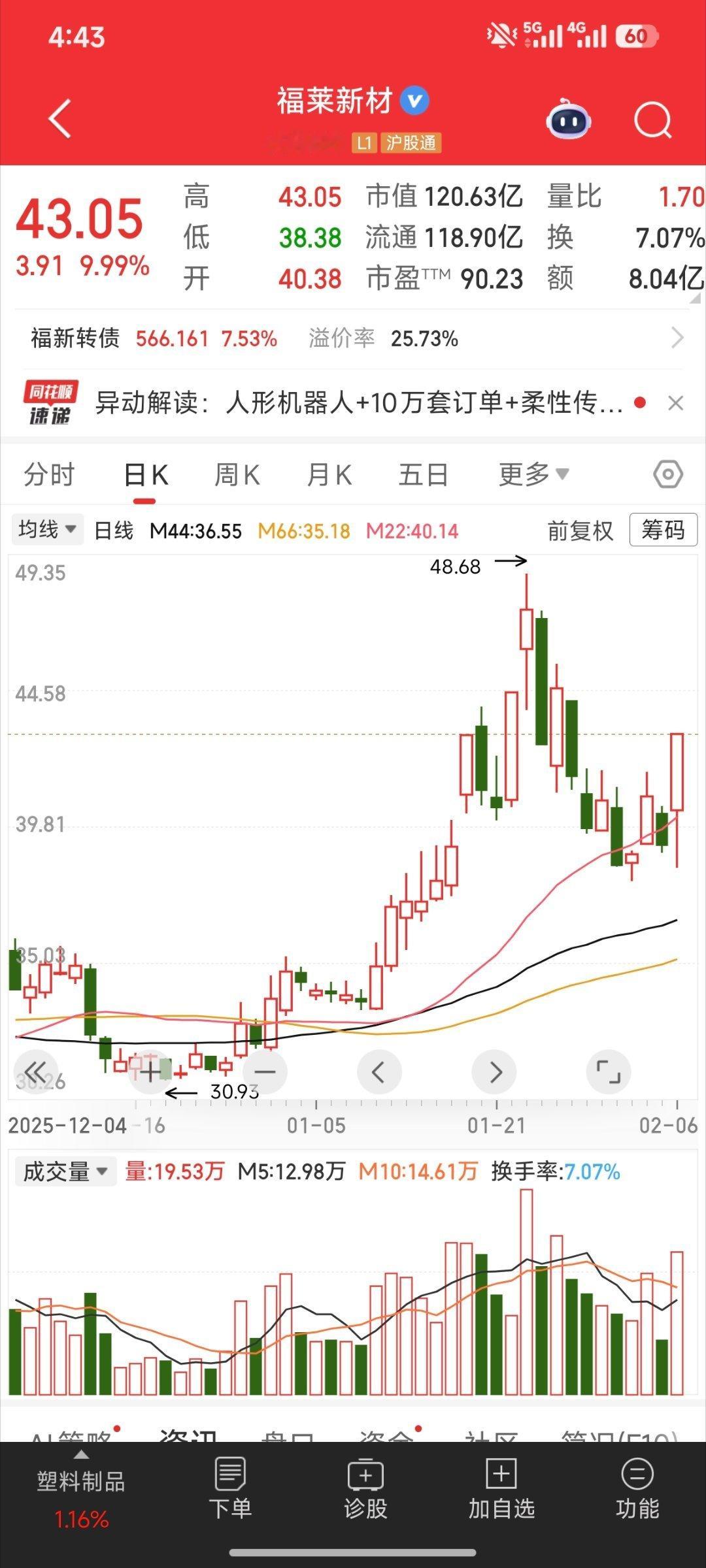The height and width of the screenshot is (1568, 706).
Task: Zoom out the chart with minus icon
Action: 265,1071
